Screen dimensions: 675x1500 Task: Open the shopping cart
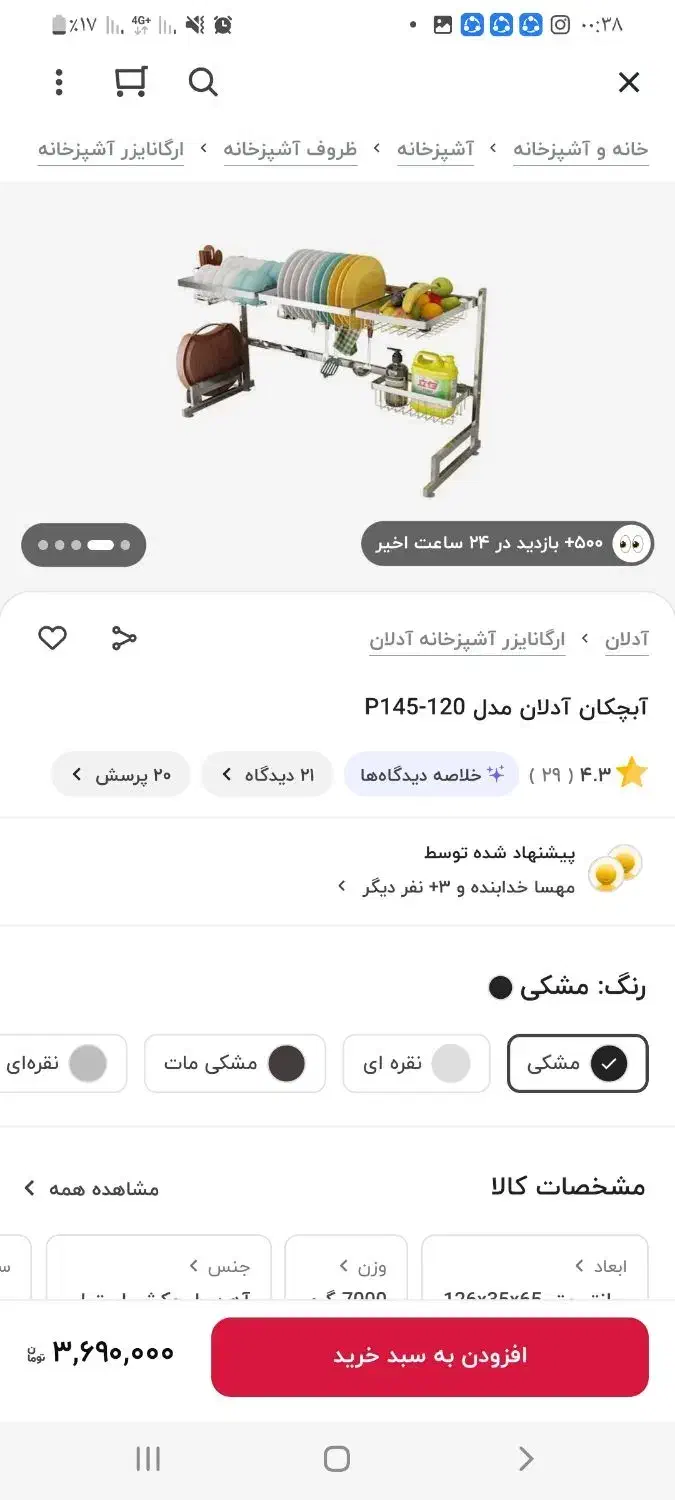click(131, 83)
